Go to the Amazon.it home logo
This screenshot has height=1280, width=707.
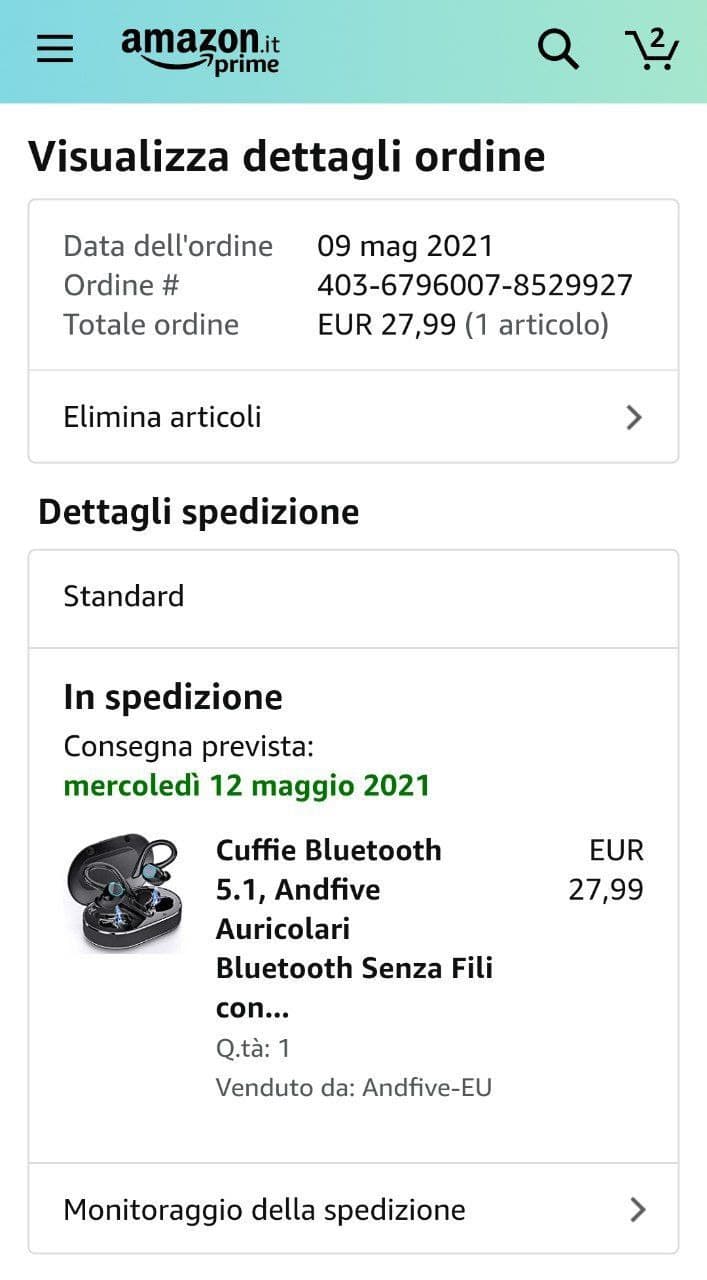tap(202, 50)
